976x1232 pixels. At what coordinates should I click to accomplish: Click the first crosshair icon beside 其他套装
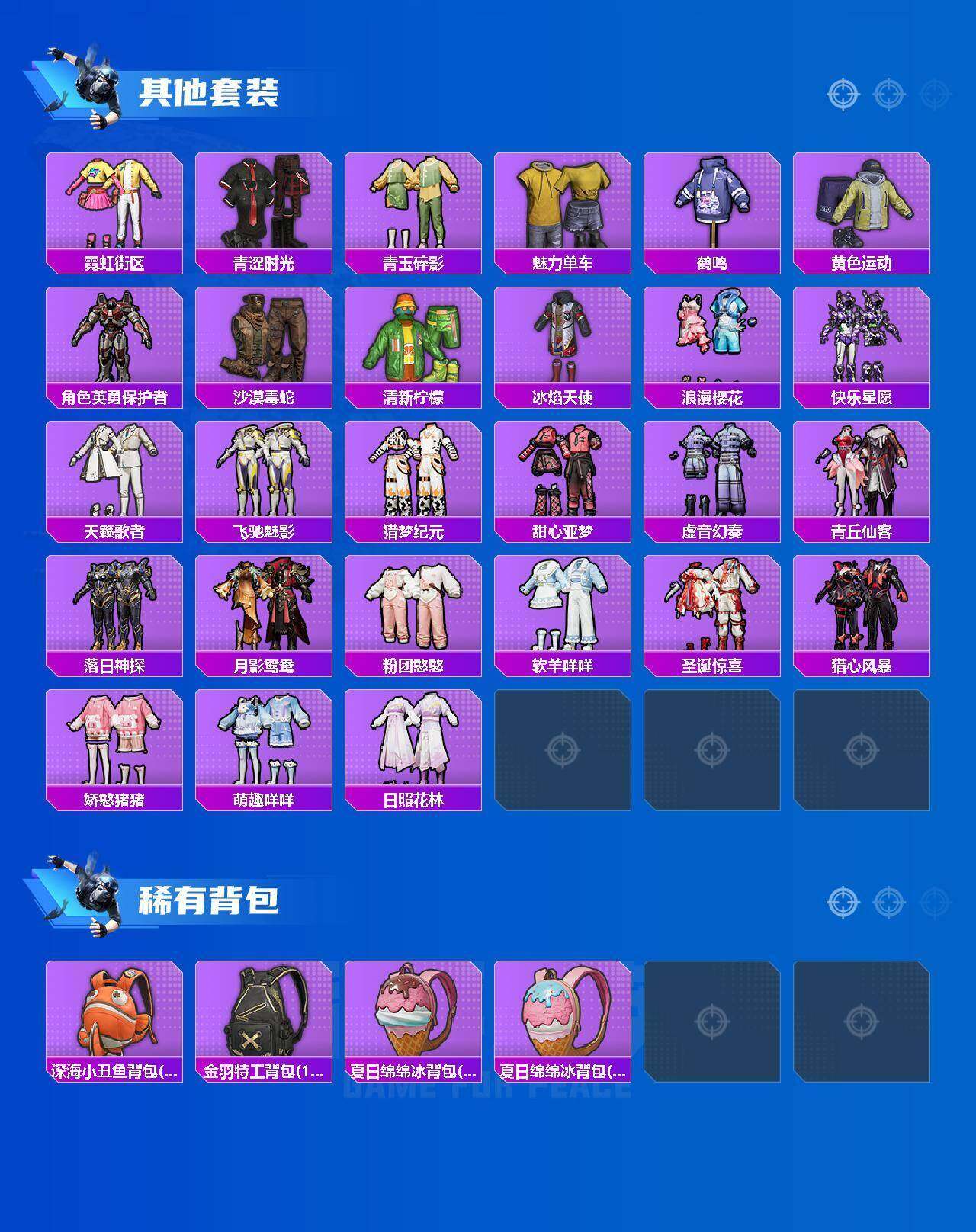coord(842,95)
